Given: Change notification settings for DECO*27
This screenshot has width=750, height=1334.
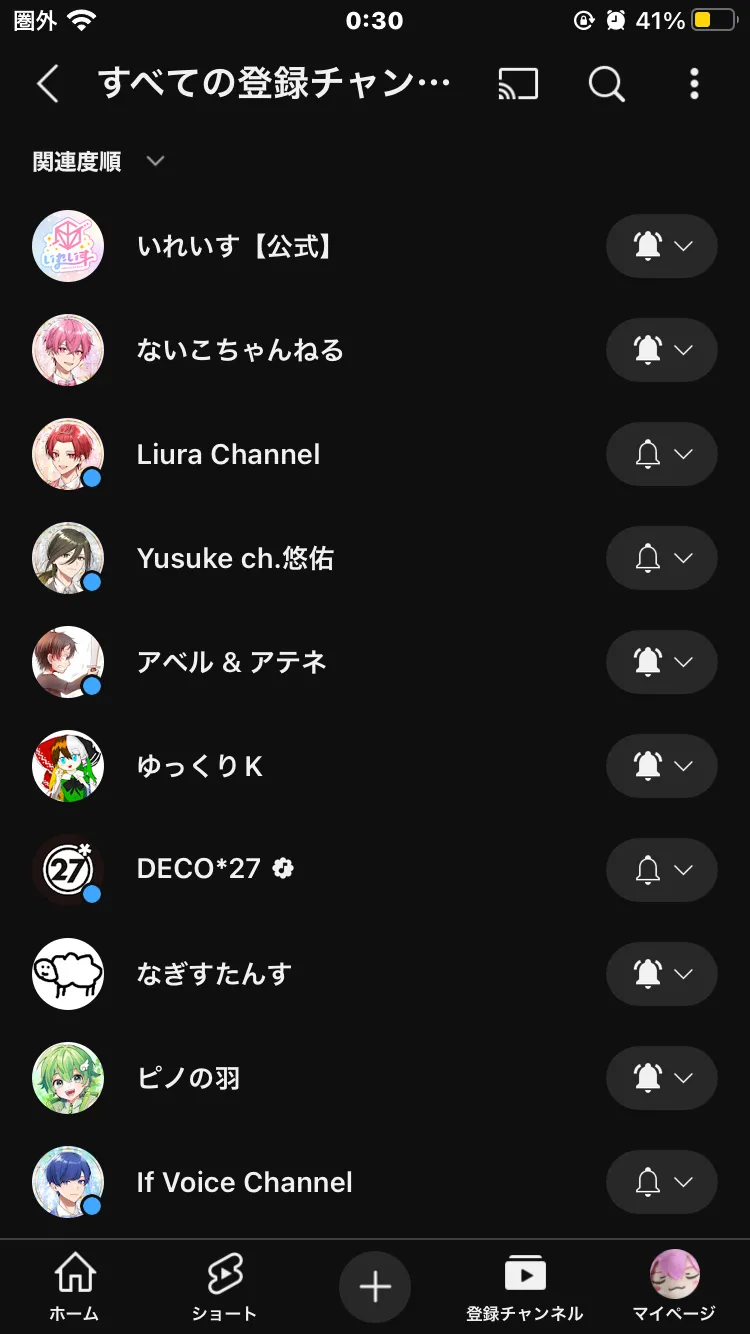Looking at the screenshot, I should (661, 870).
